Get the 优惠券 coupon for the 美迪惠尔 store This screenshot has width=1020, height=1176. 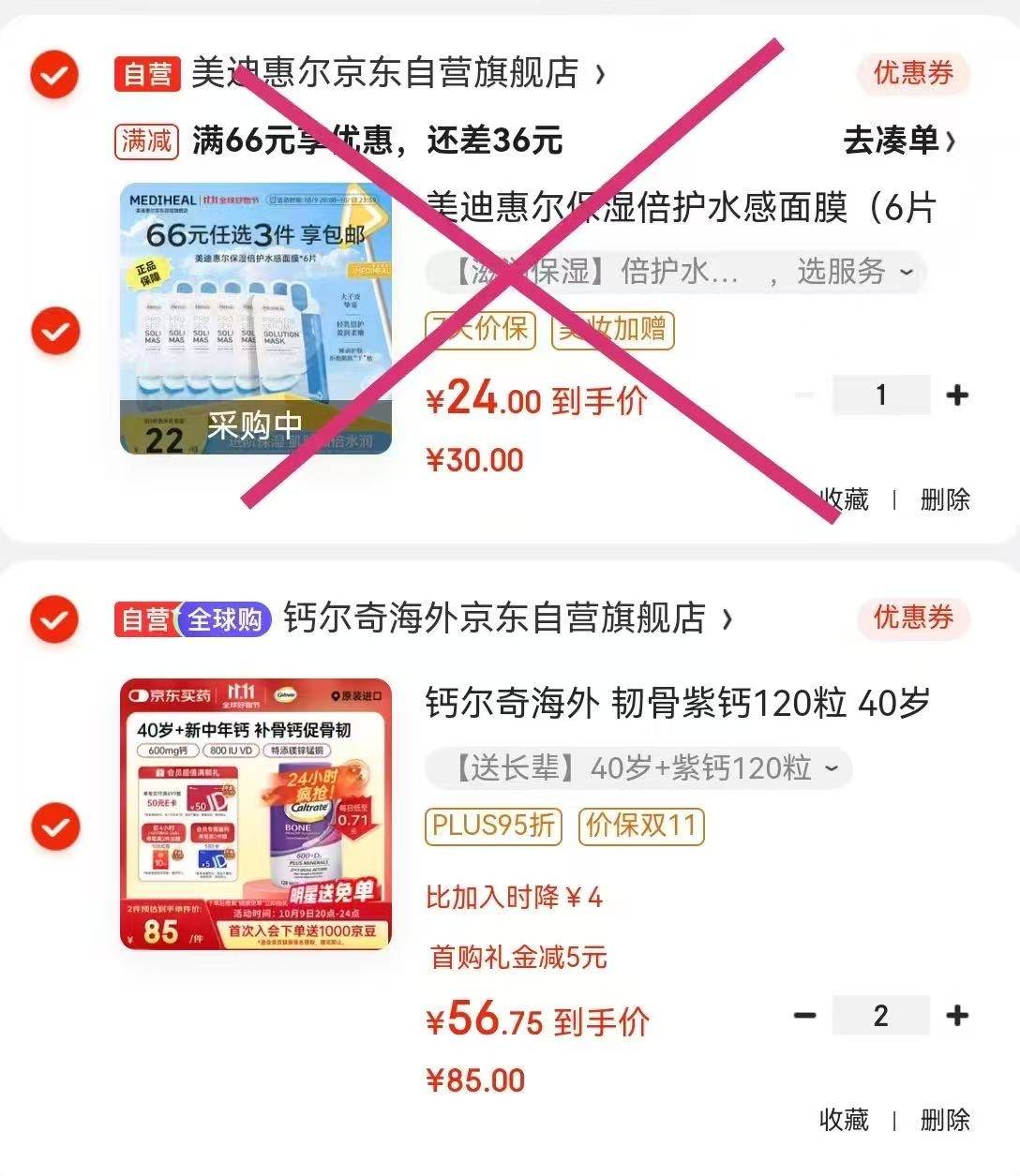912,73
